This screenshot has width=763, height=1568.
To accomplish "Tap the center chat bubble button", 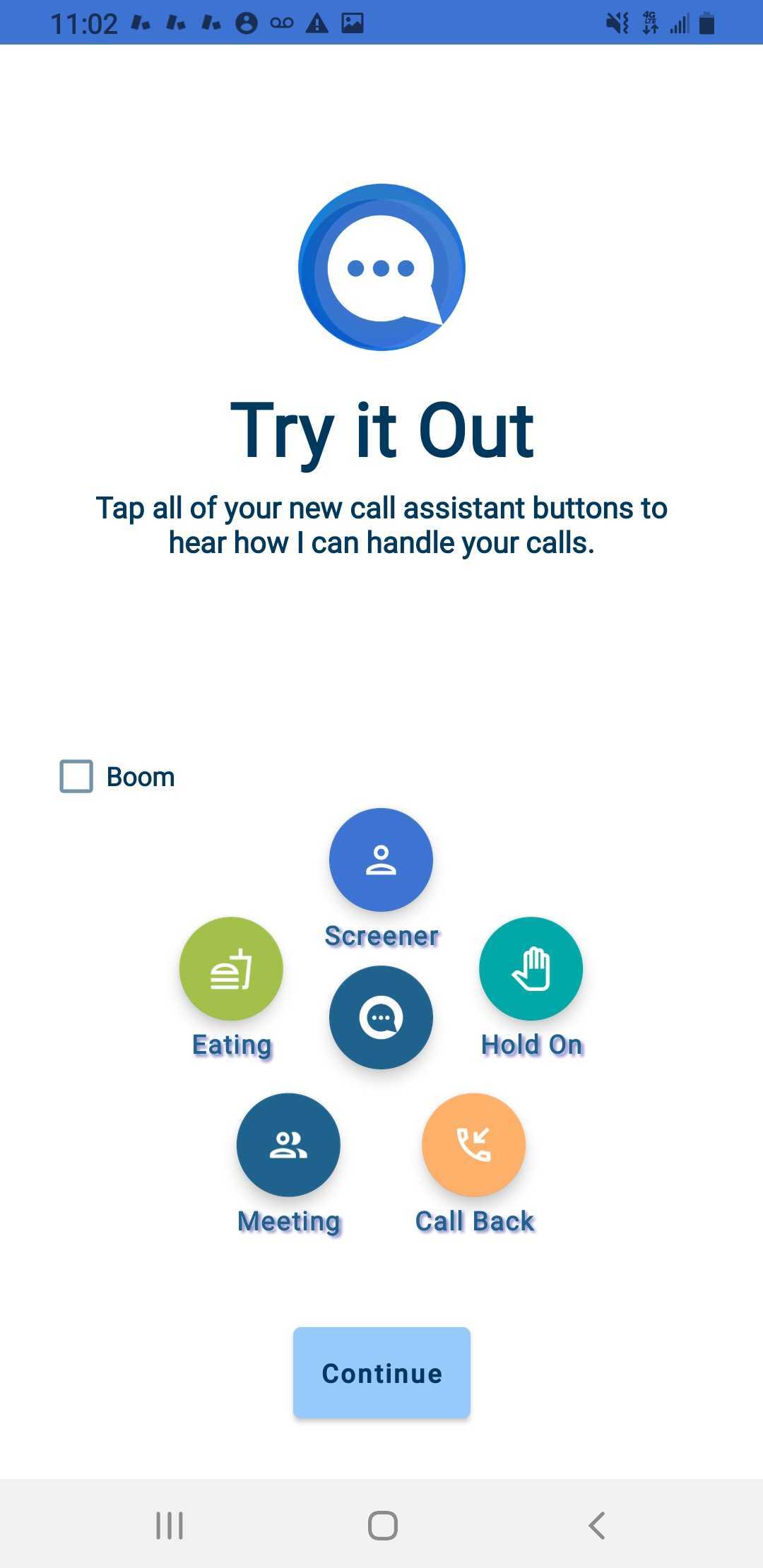I will 381,1018.
